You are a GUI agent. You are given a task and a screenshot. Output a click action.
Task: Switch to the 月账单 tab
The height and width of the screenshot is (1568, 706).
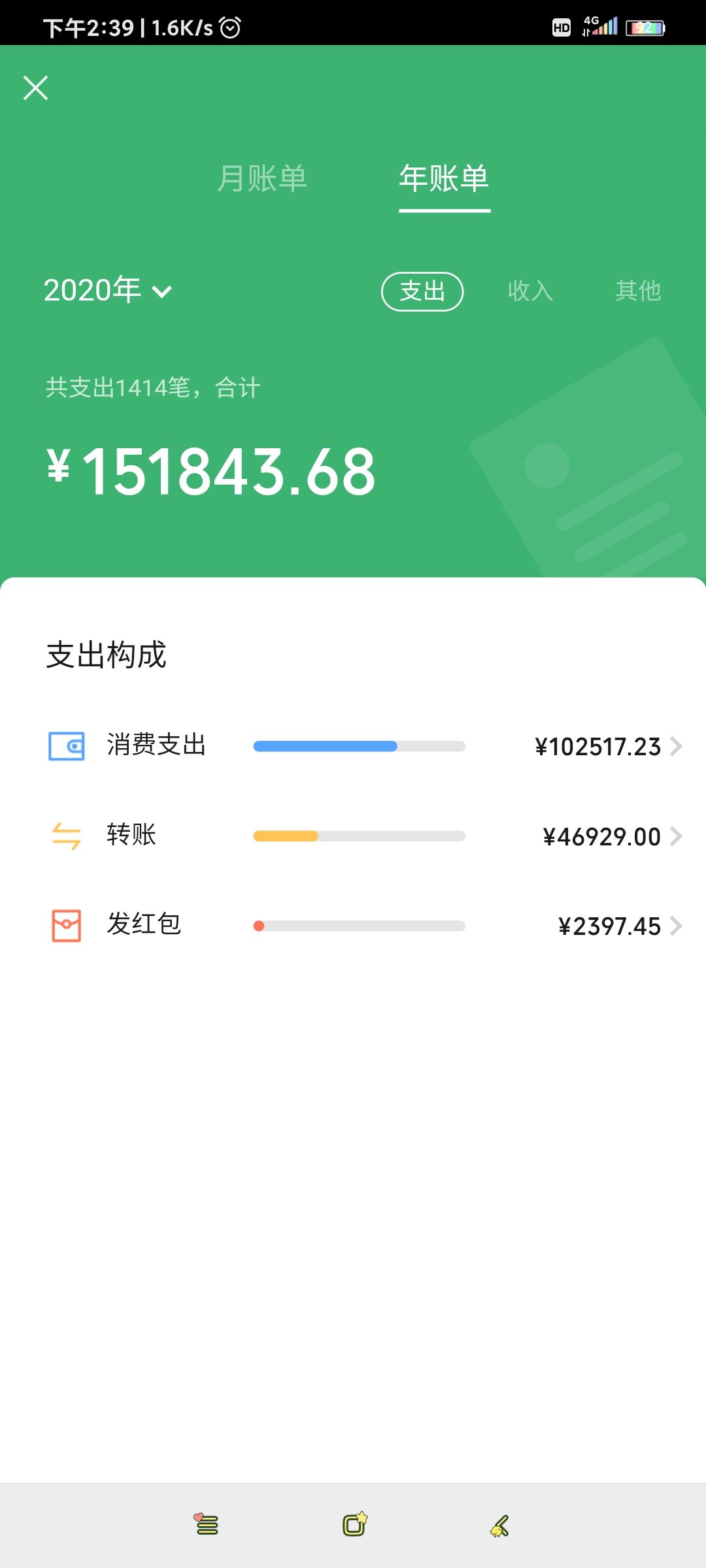pos(262,178)
